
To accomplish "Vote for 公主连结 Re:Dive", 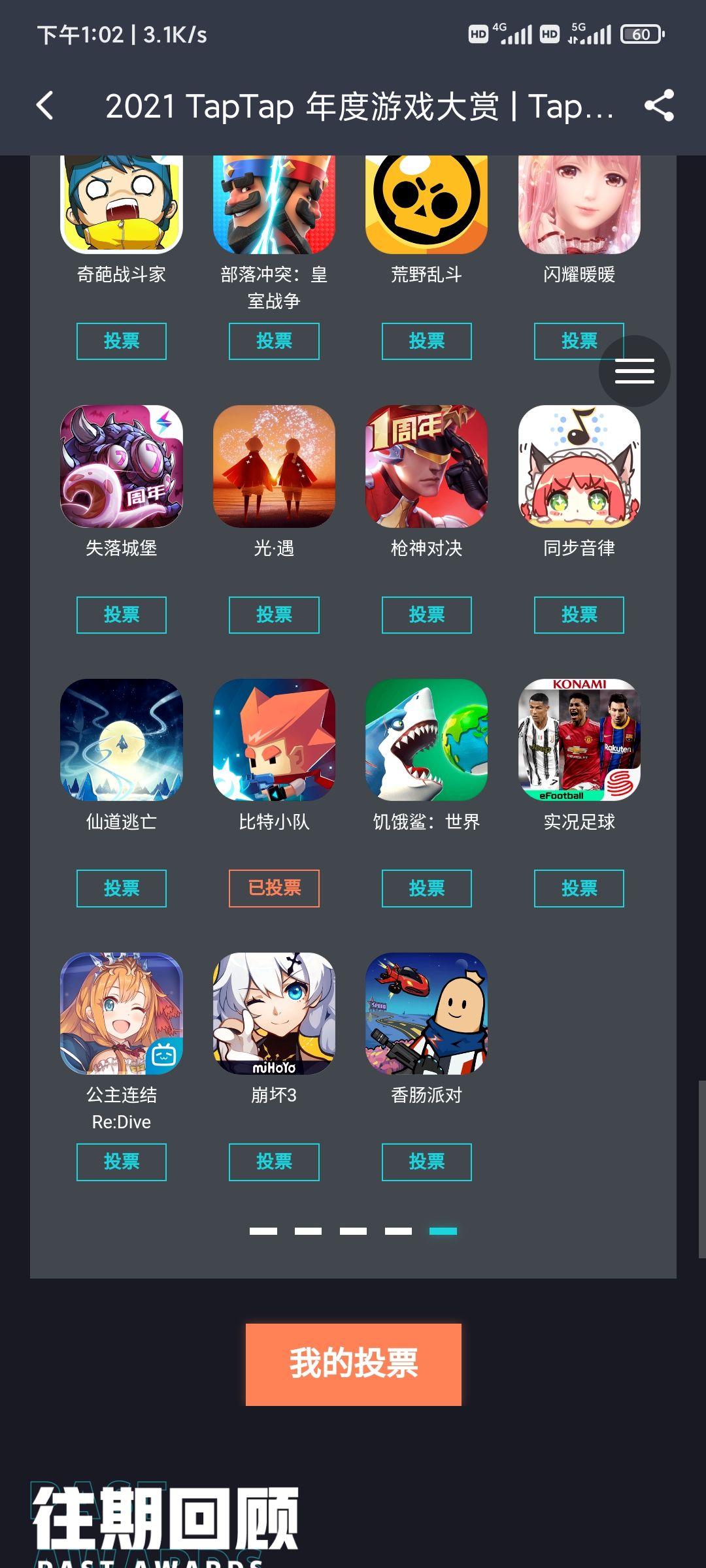I will point(122,1162).
